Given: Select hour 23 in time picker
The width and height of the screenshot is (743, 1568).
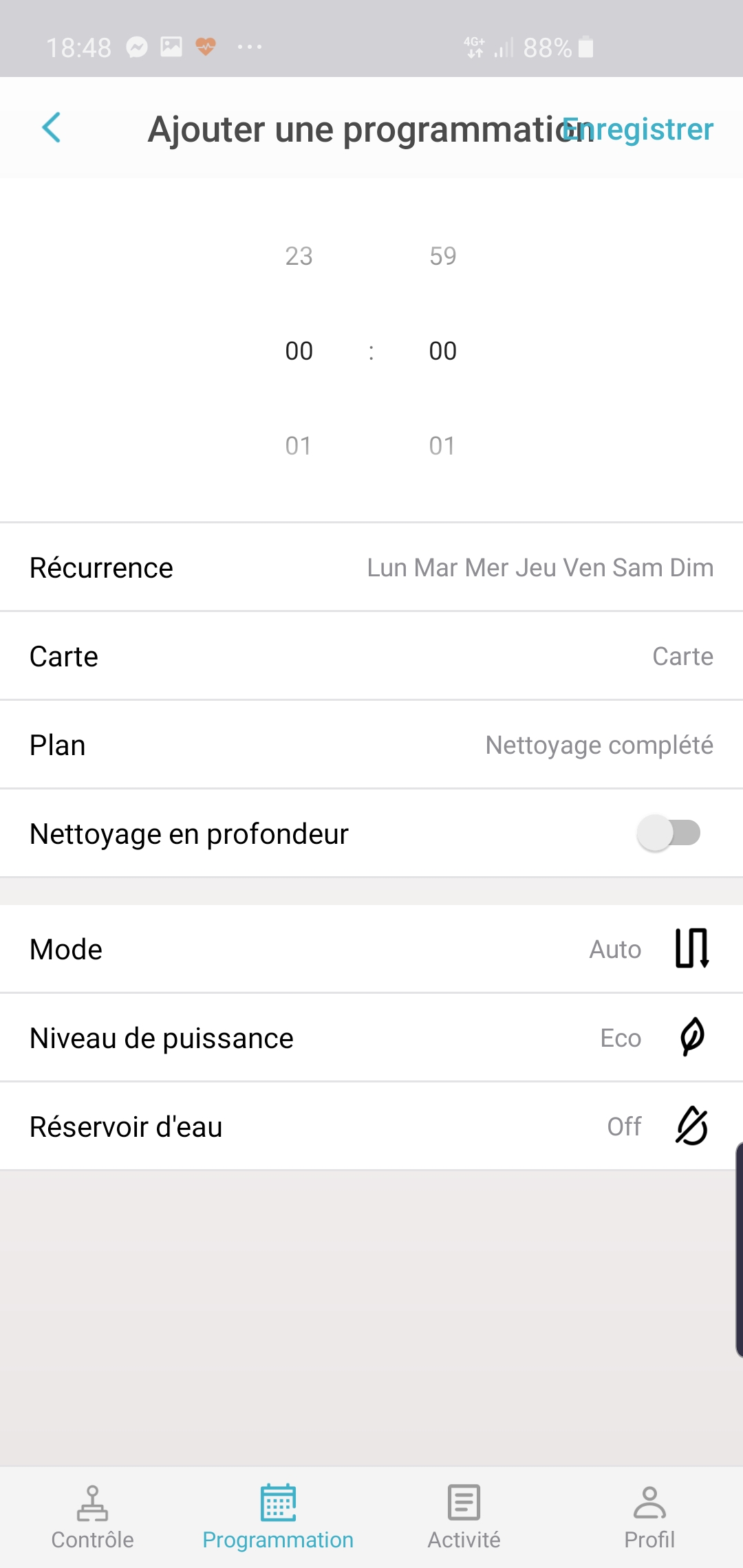Looking at the screenshot, I should [299, 256].
